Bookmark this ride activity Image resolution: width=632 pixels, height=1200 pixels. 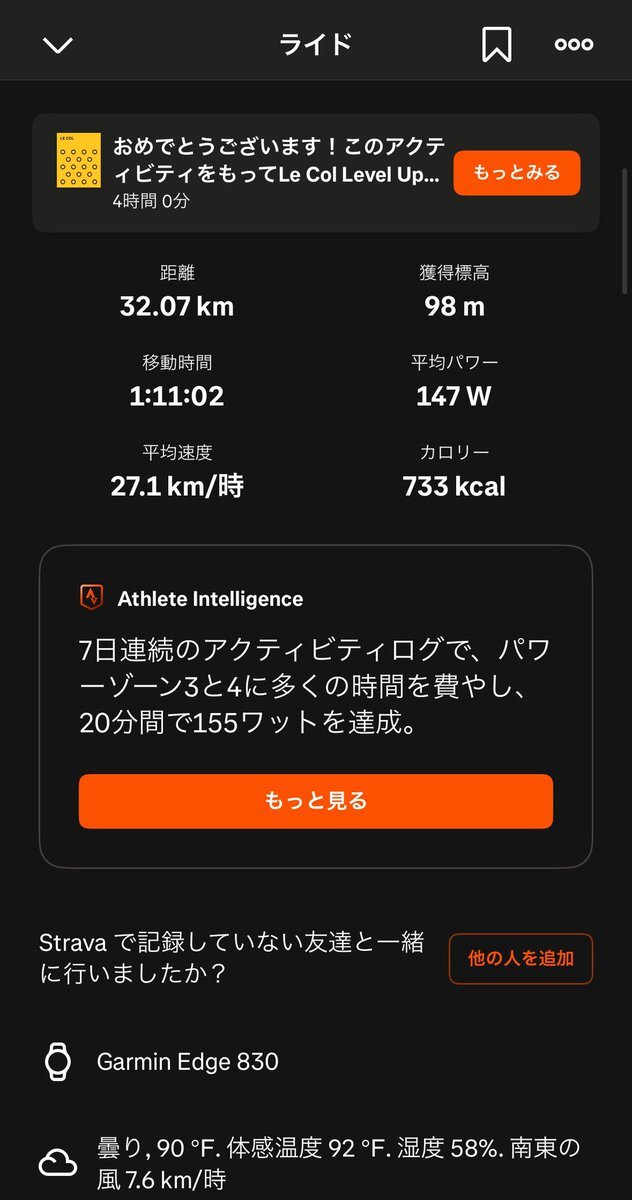pyautogui.click(x=496, y=44)
